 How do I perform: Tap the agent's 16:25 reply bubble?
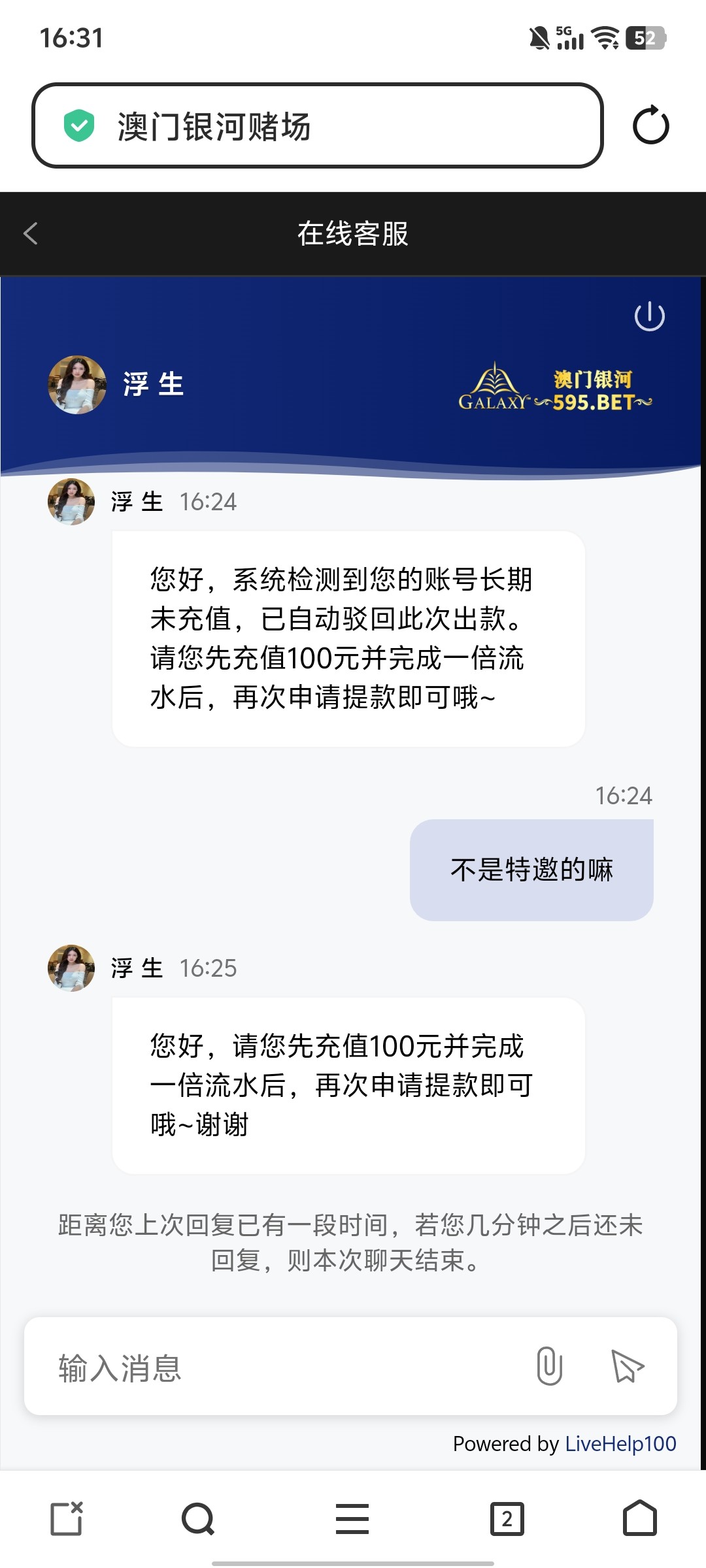[x=348, y=1083]
